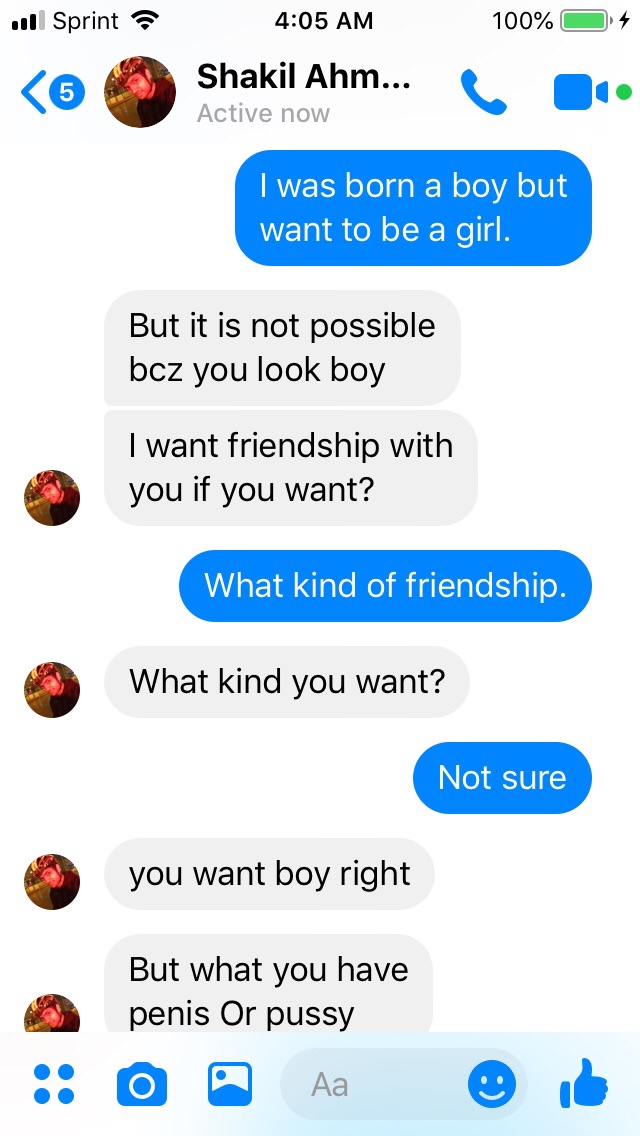
Task: Go back to the chats list
Action: coord(50,93)
